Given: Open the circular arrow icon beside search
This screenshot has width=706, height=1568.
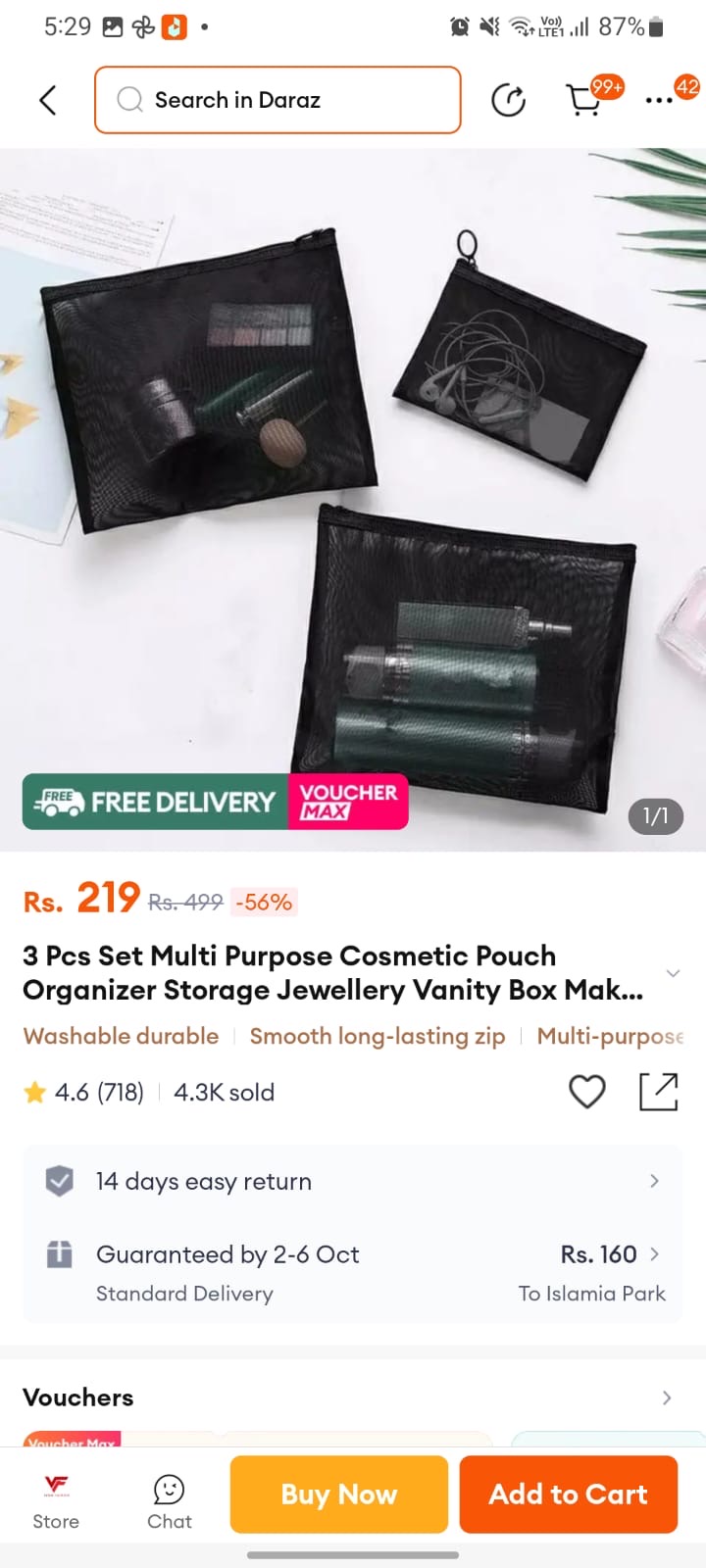Looking at the screenshot, I should (508, 100).
